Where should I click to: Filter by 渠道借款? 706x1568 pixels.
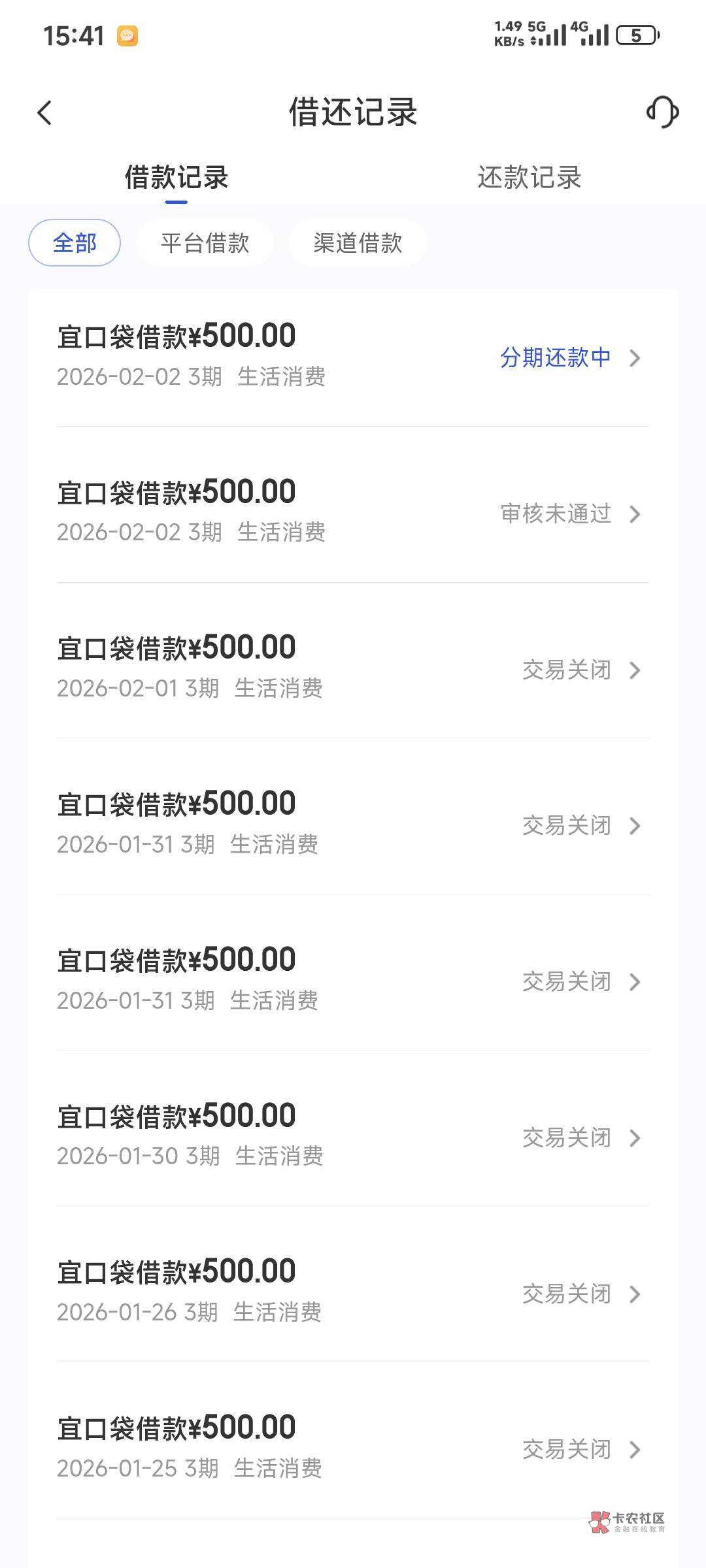coord(358,243)
